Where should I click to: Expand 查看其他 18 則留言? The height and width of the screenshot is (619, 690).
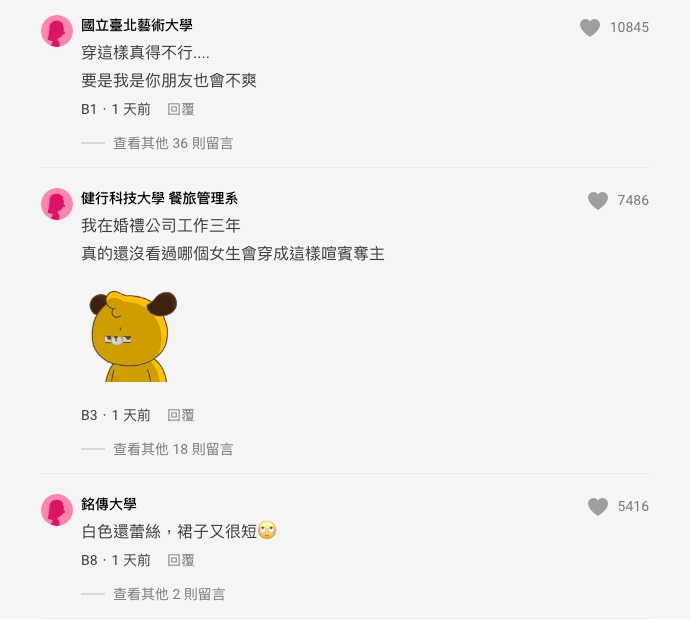click(172, 449)
